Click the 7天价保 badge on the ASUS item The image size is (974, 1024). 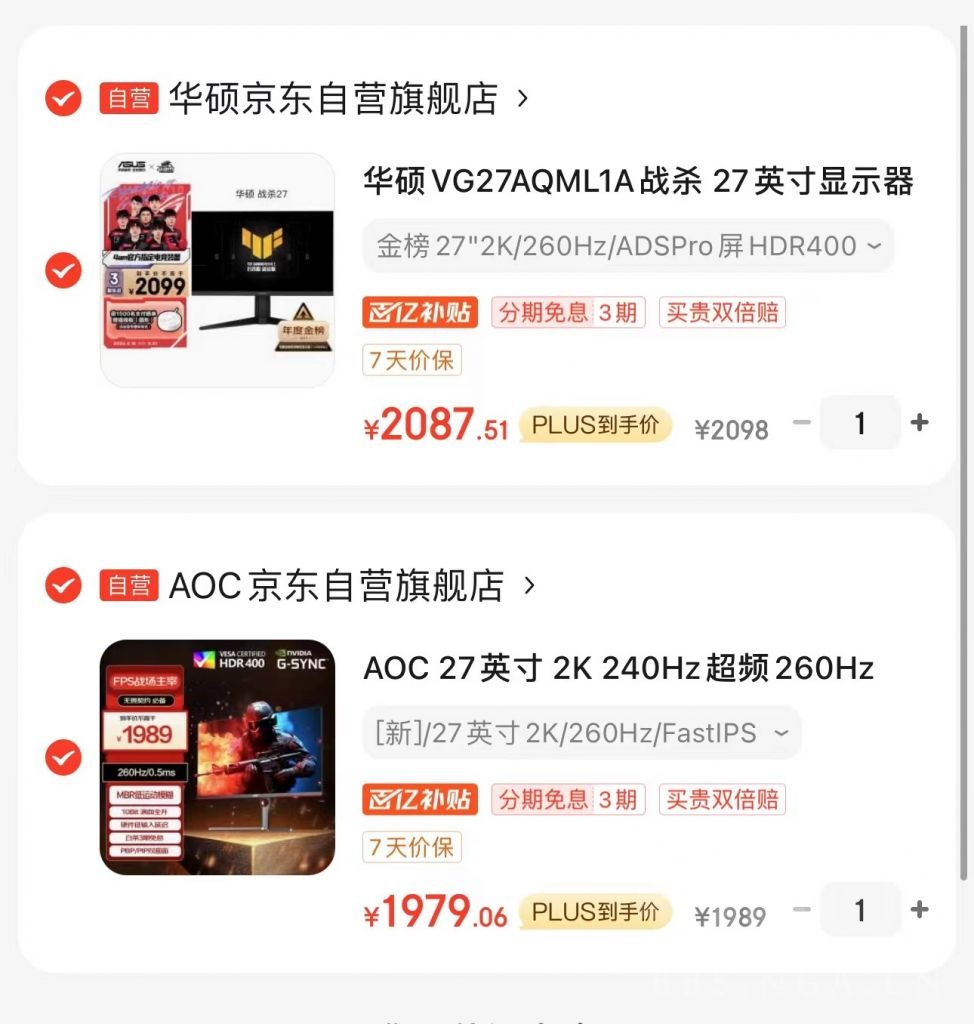pos(413,360)
